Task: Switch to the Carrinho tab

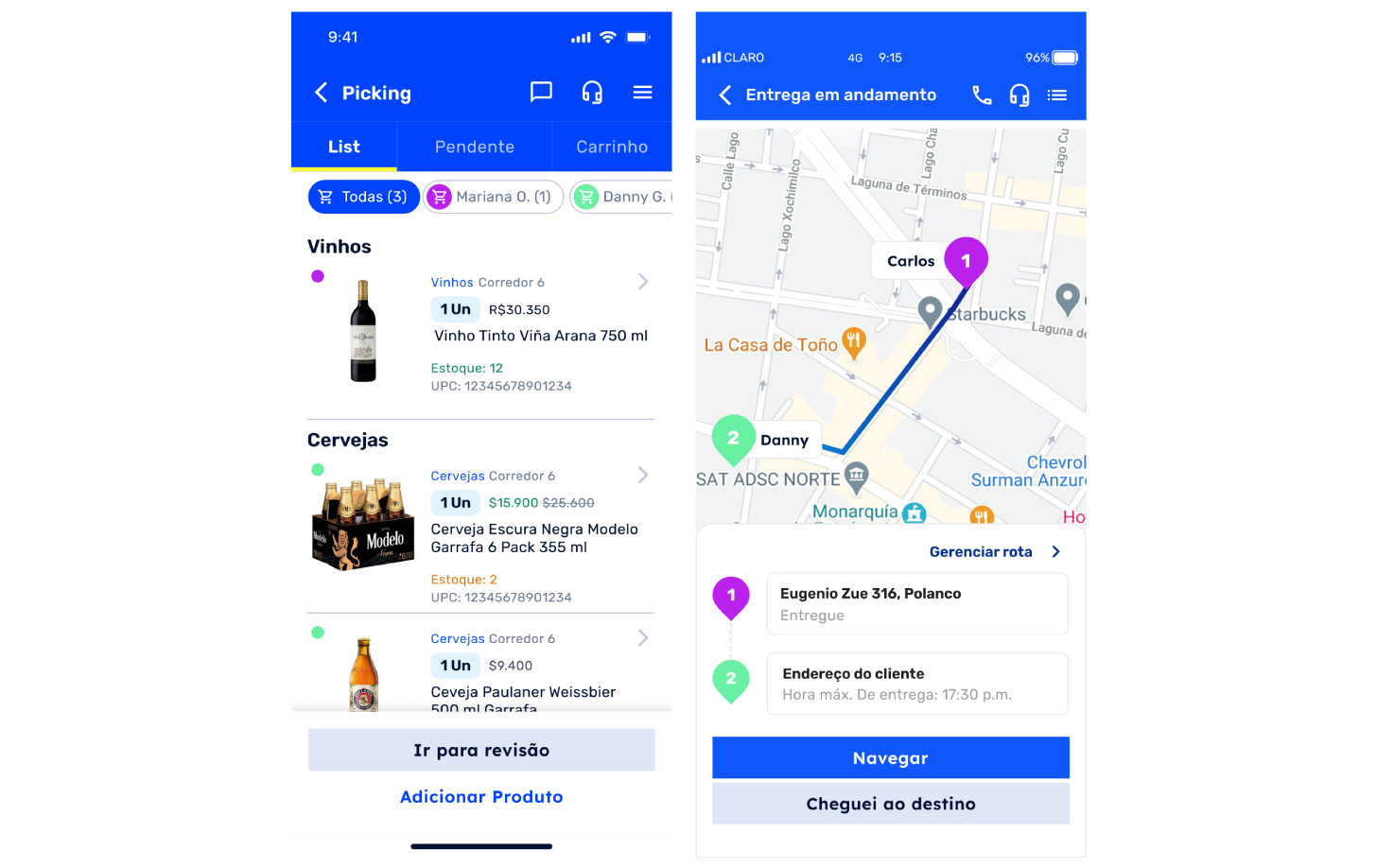Action: [612, 147]
